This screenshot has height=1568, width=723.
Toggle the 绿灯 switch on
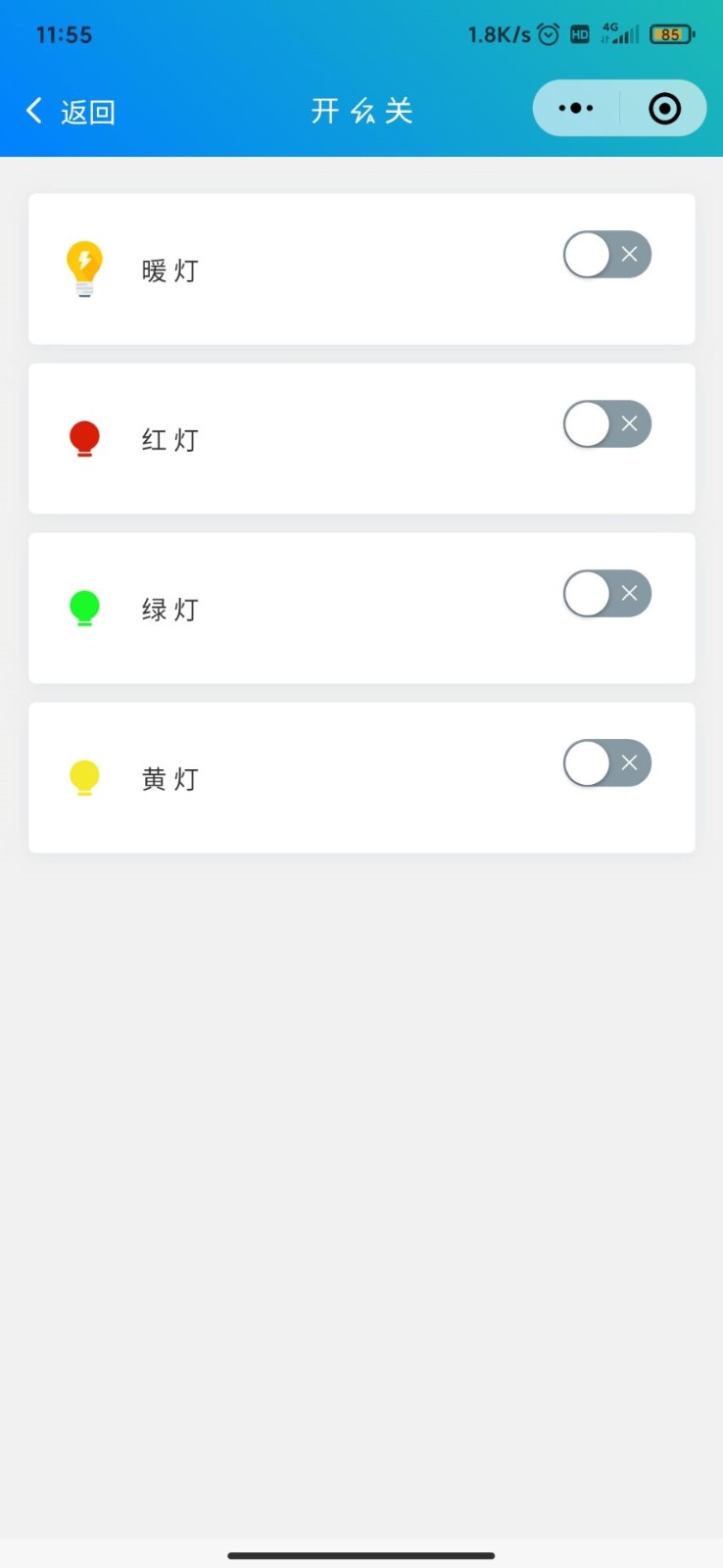[607, 594]
